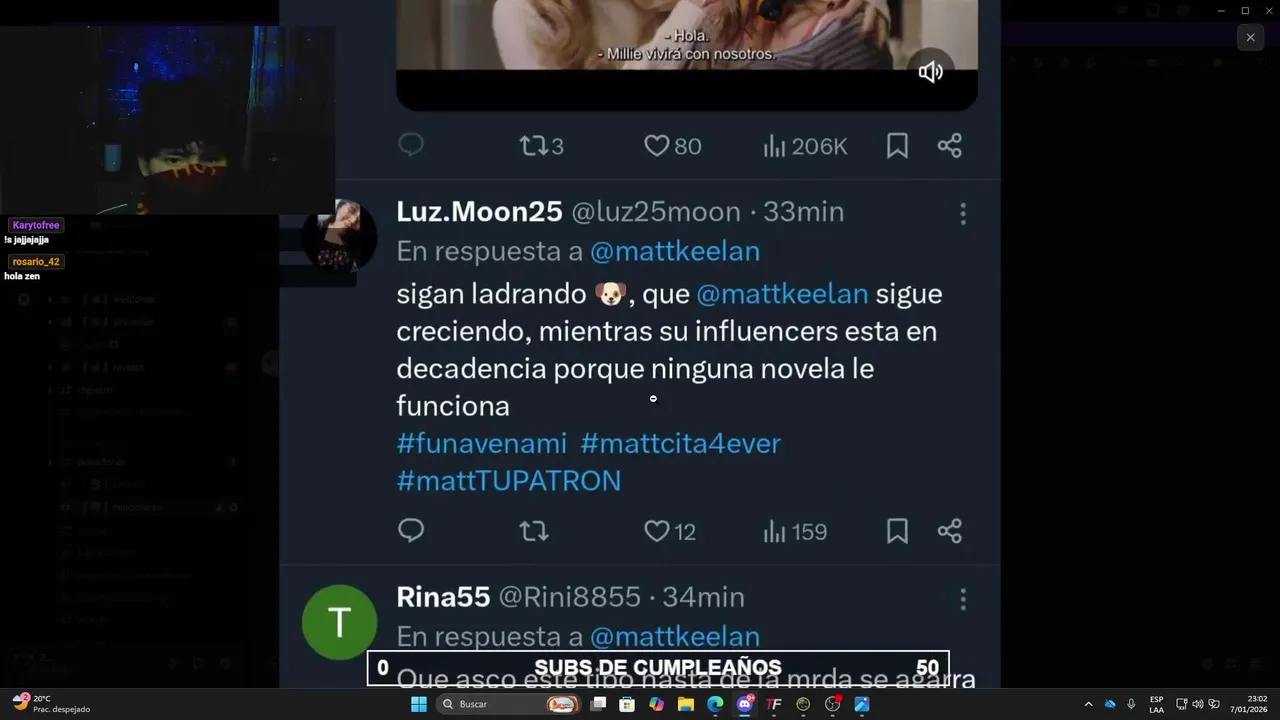Close the enlarged media viewer
This screenshot has height=720, width=1280.
click(x=1250, y=38)
